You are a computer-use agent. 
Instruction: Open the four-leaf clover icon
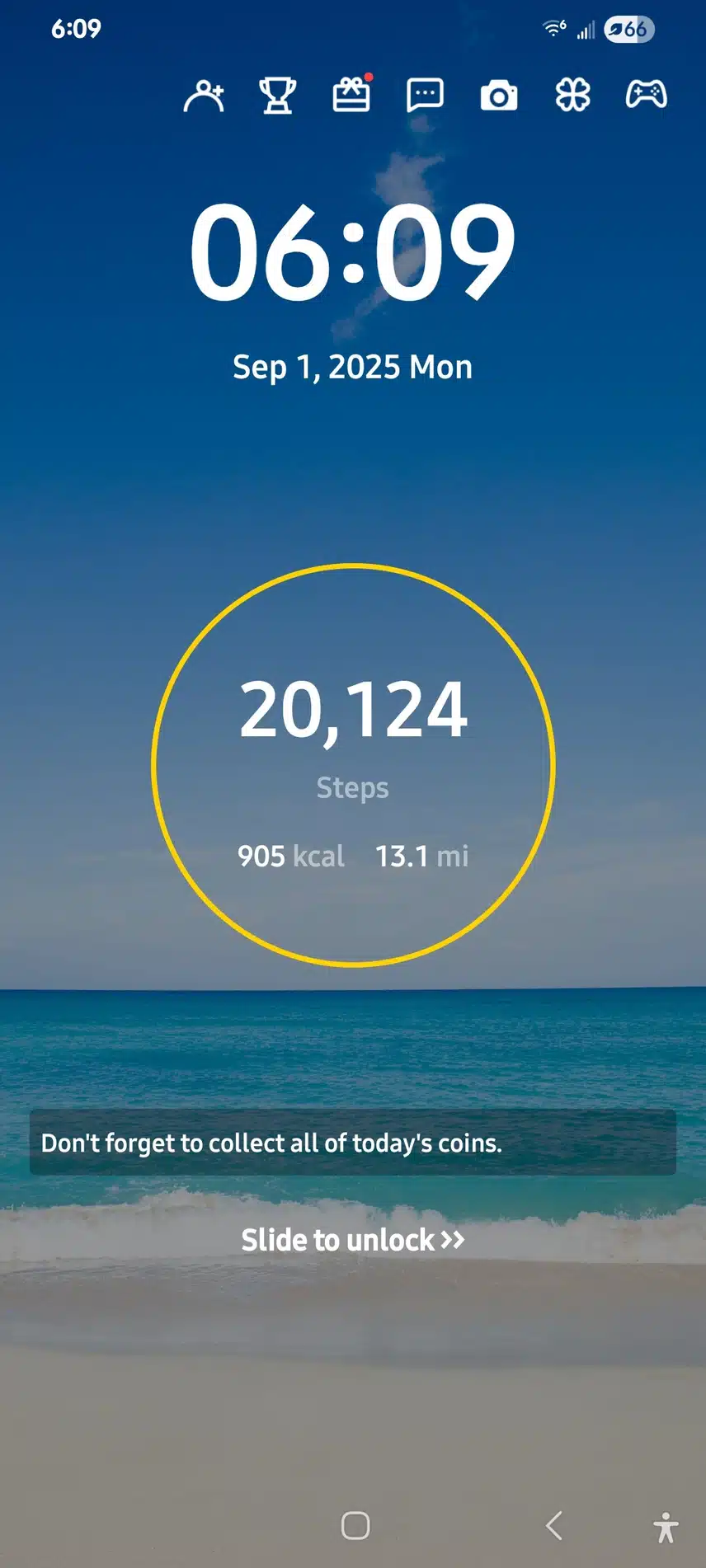[x=572, y=96]
